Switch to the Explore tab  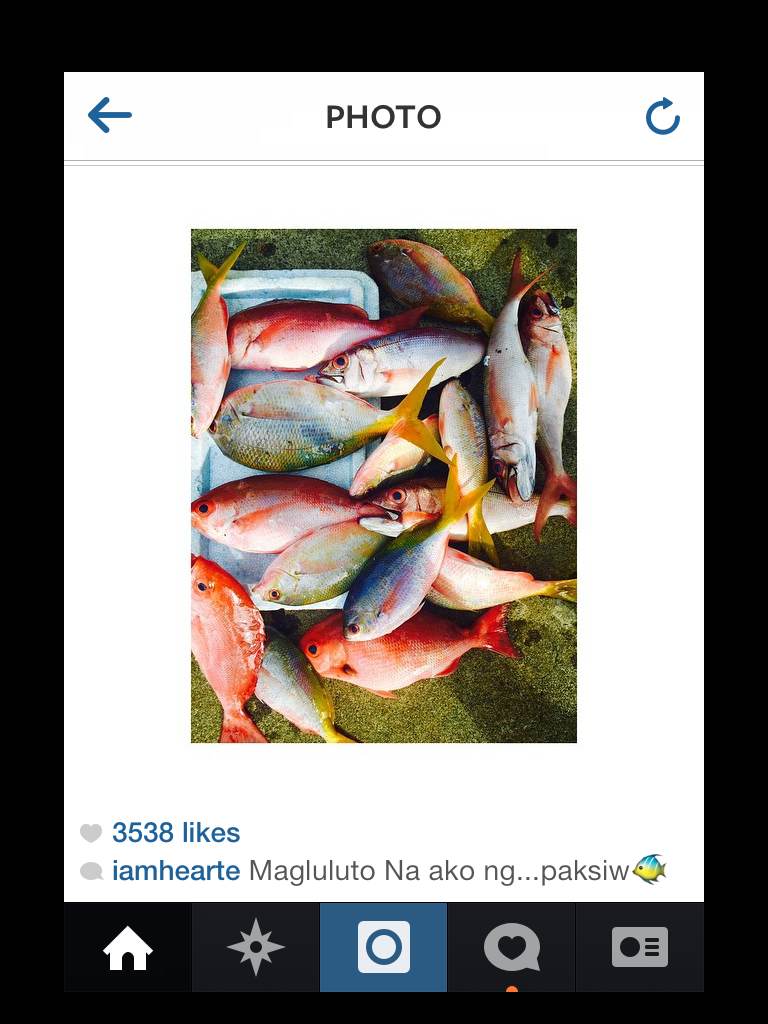click(x=255, y=947)
